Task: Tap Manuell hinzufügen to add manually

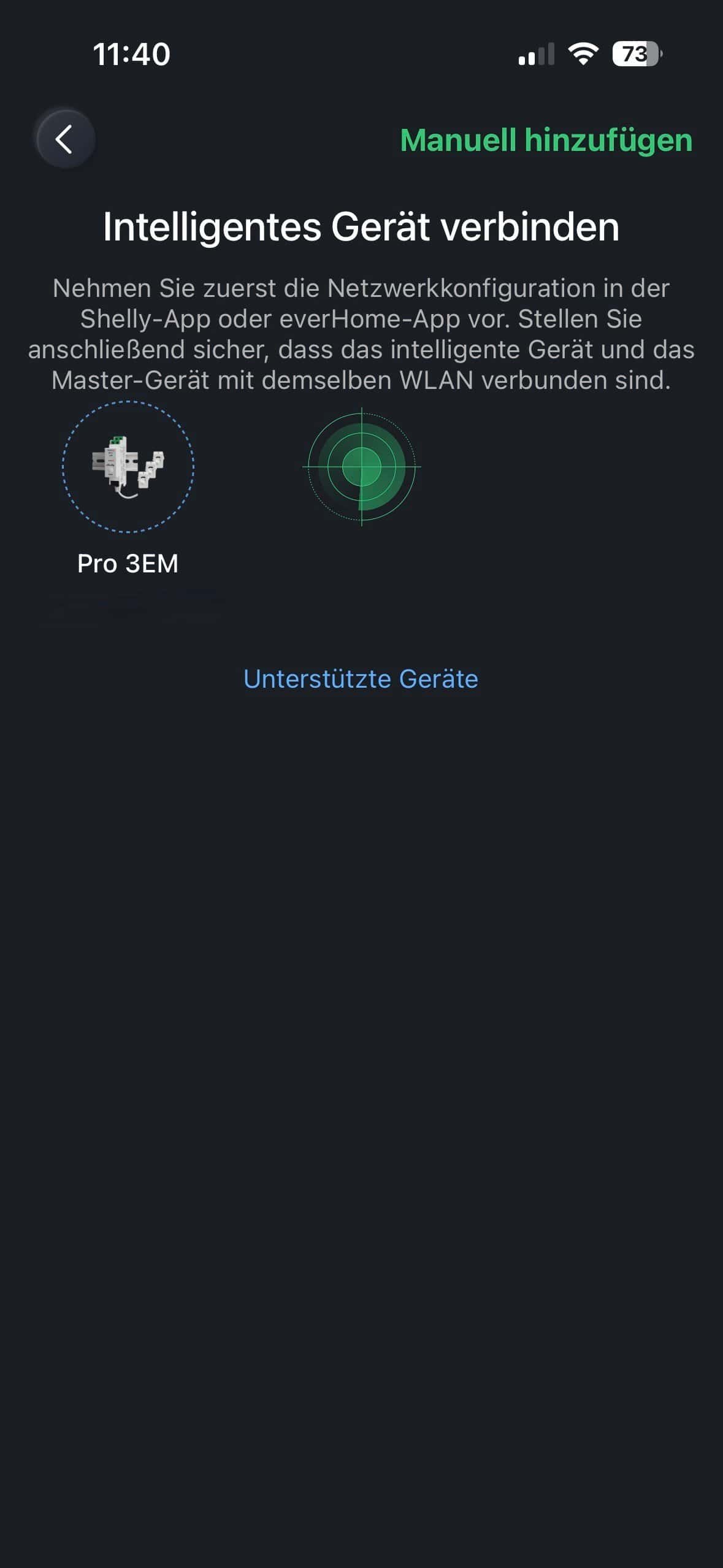Action: click(x=546, y=140)
